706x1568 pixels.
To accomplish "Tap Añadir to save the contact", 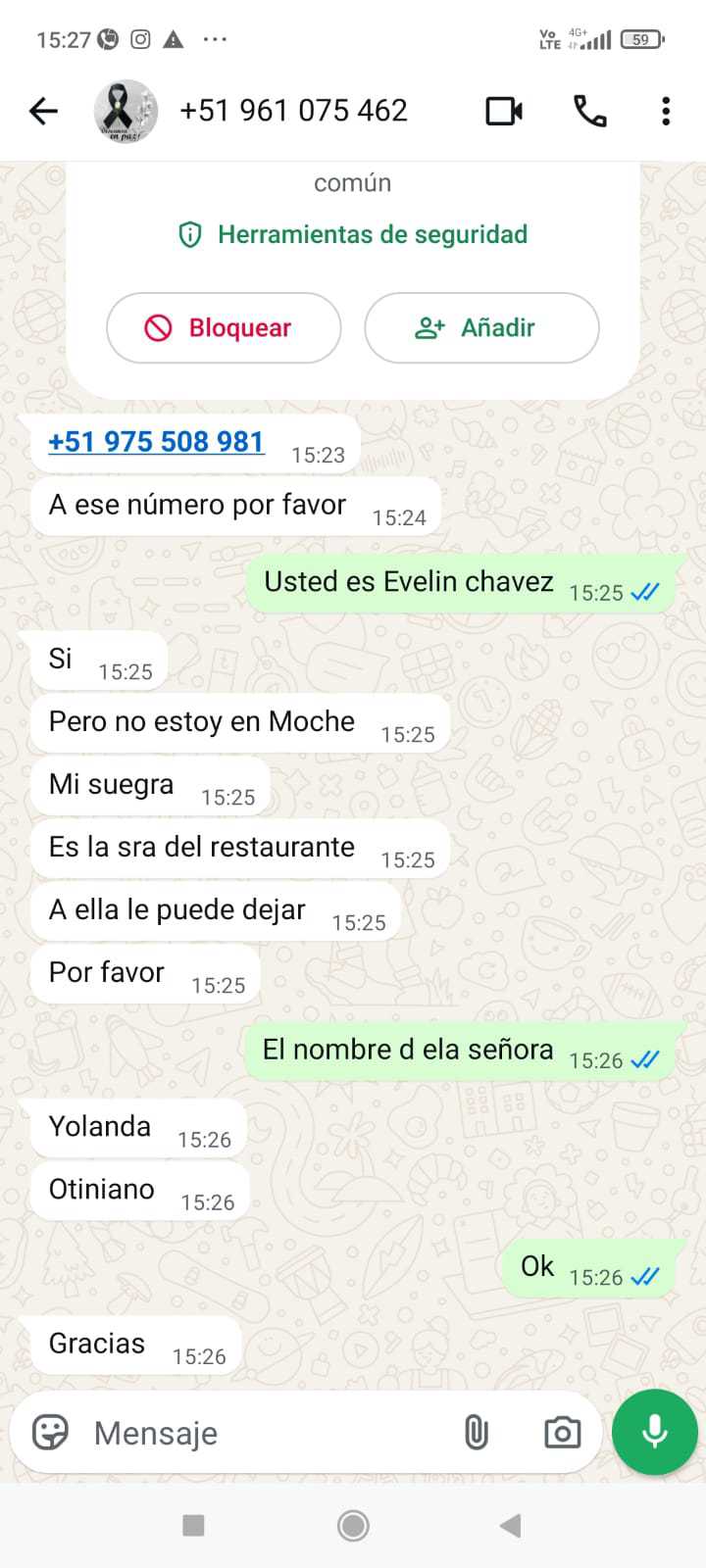I will click(x=481, y=328).
